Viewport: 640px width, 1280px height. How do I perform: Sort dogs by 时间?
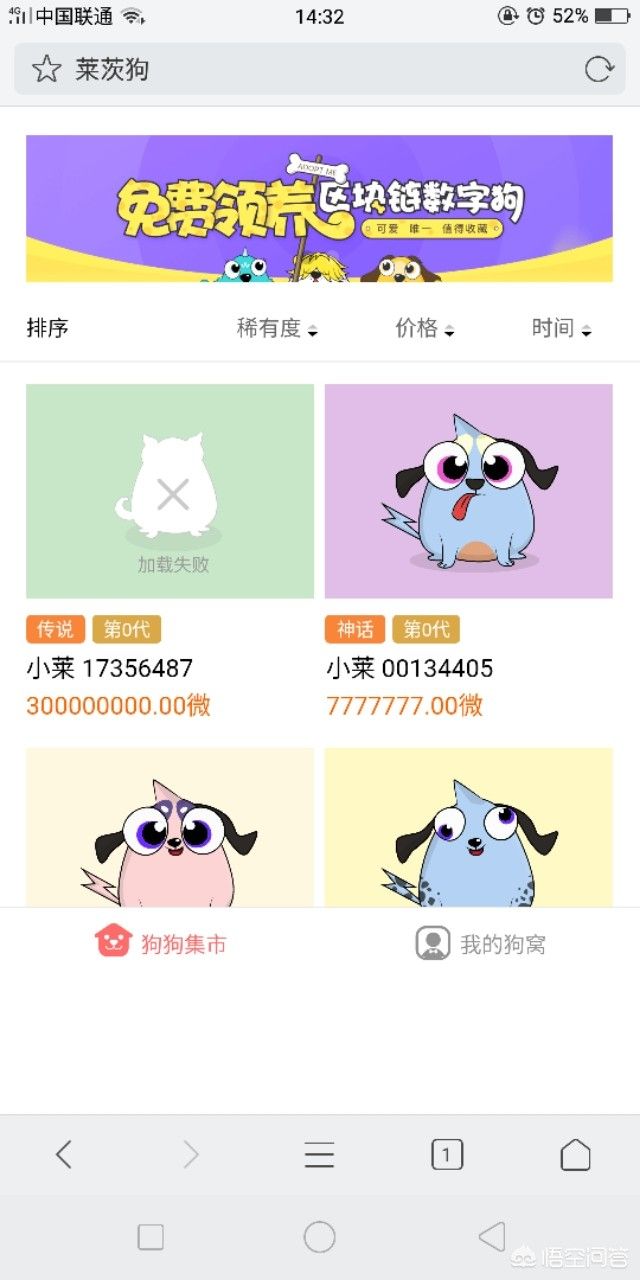click(560, 328)
